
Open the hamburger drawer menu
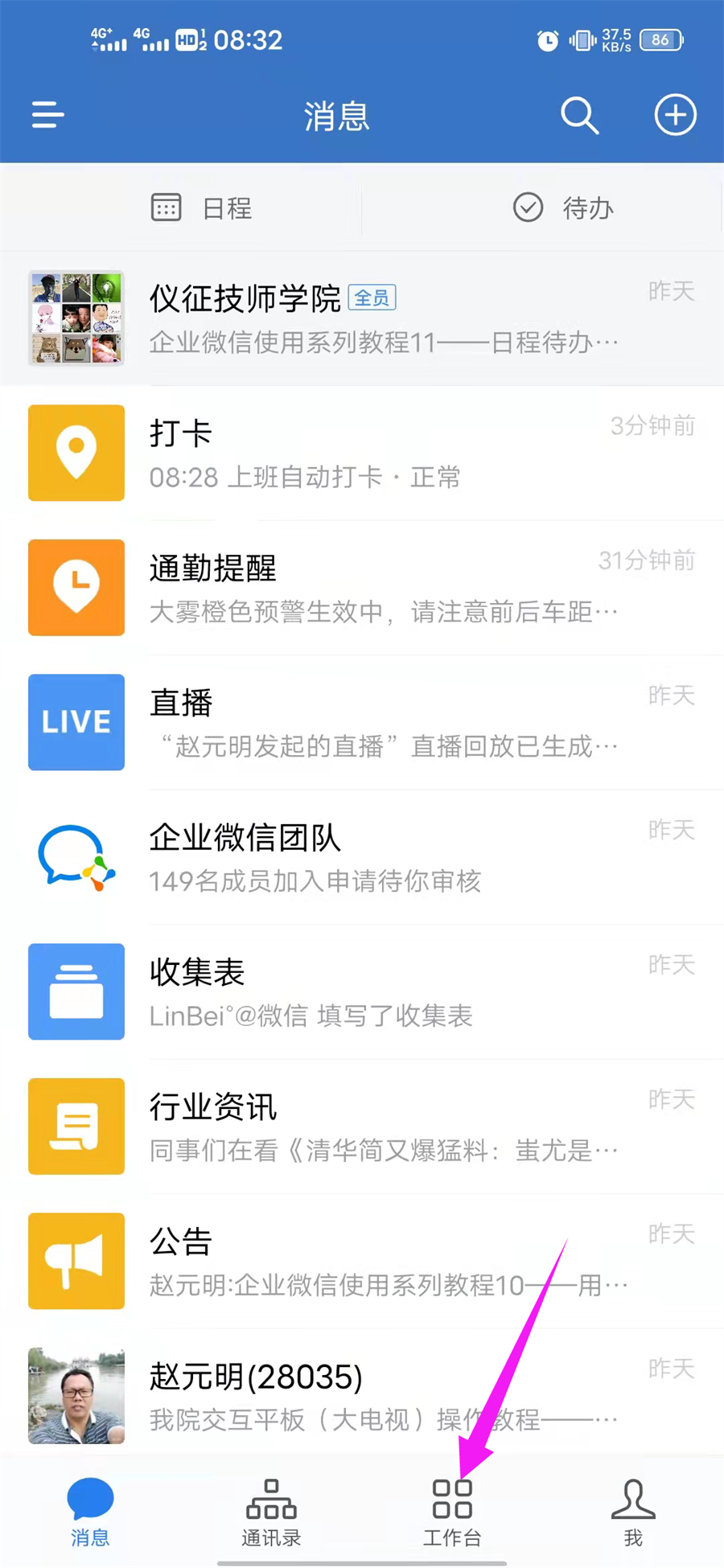pos(47,115)
